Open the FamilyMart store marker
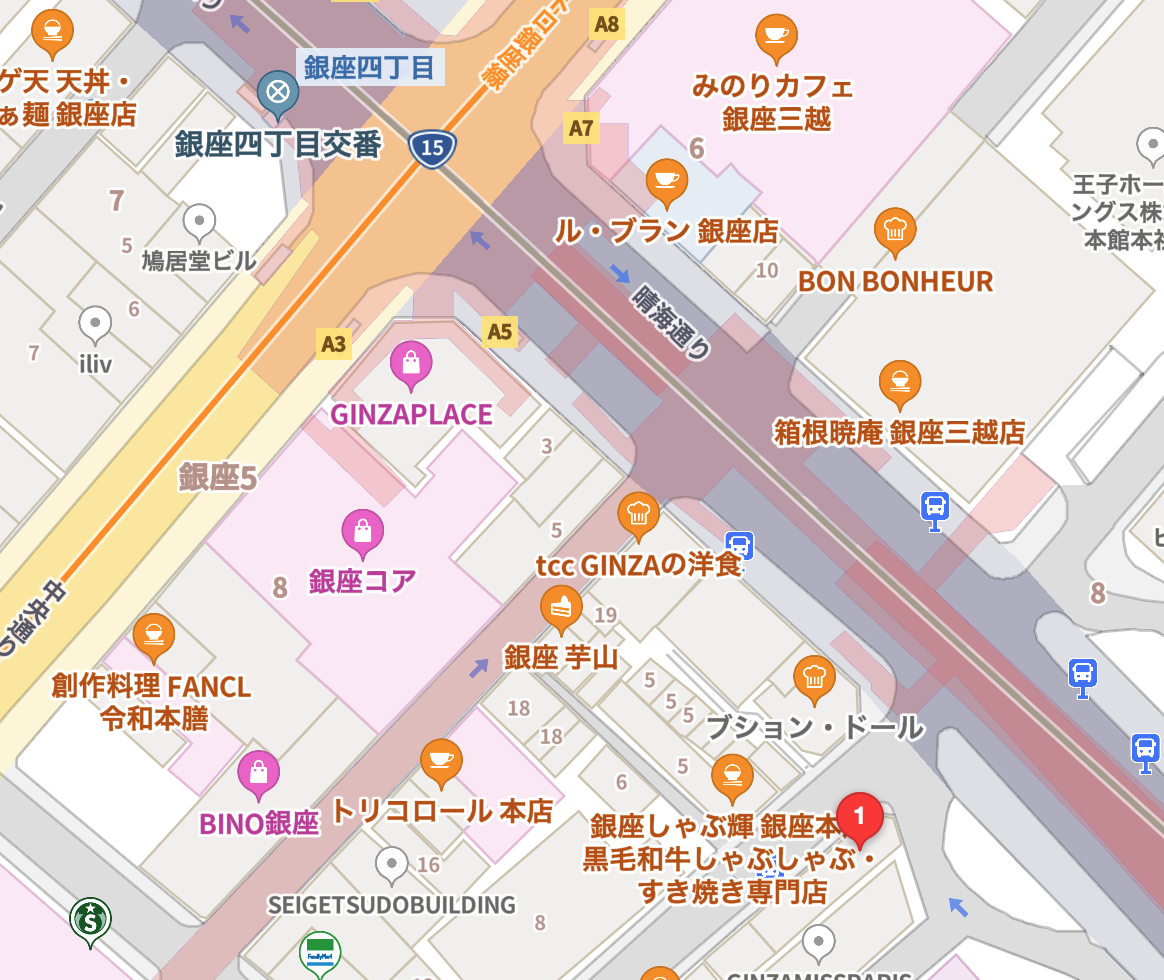1164x980 pixels. [320, 952]
